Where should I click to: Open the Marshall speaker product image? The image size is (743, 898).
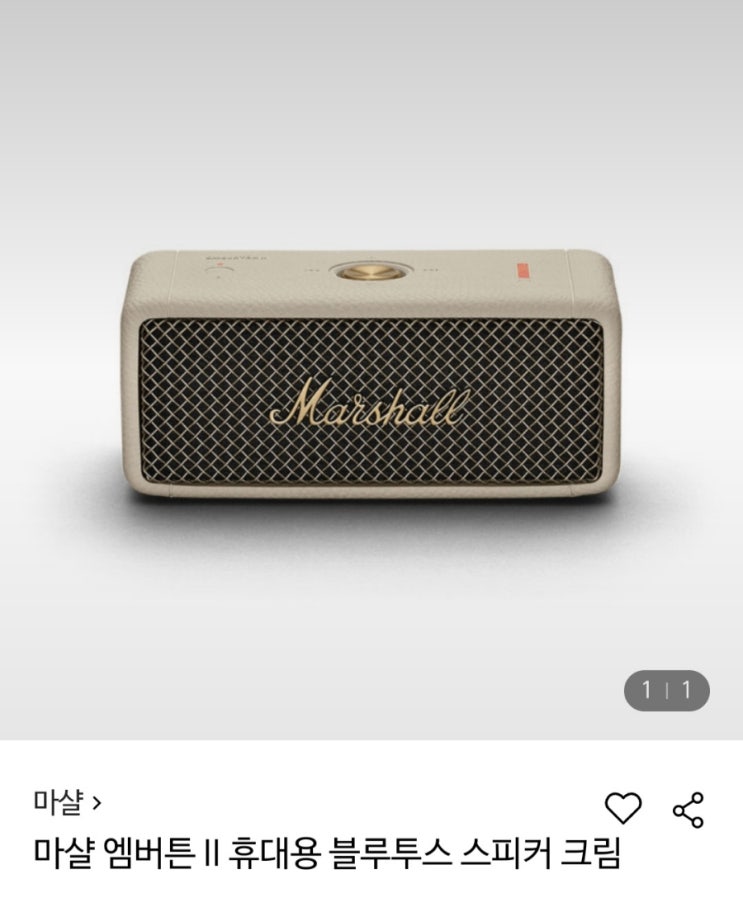(372, 375)
